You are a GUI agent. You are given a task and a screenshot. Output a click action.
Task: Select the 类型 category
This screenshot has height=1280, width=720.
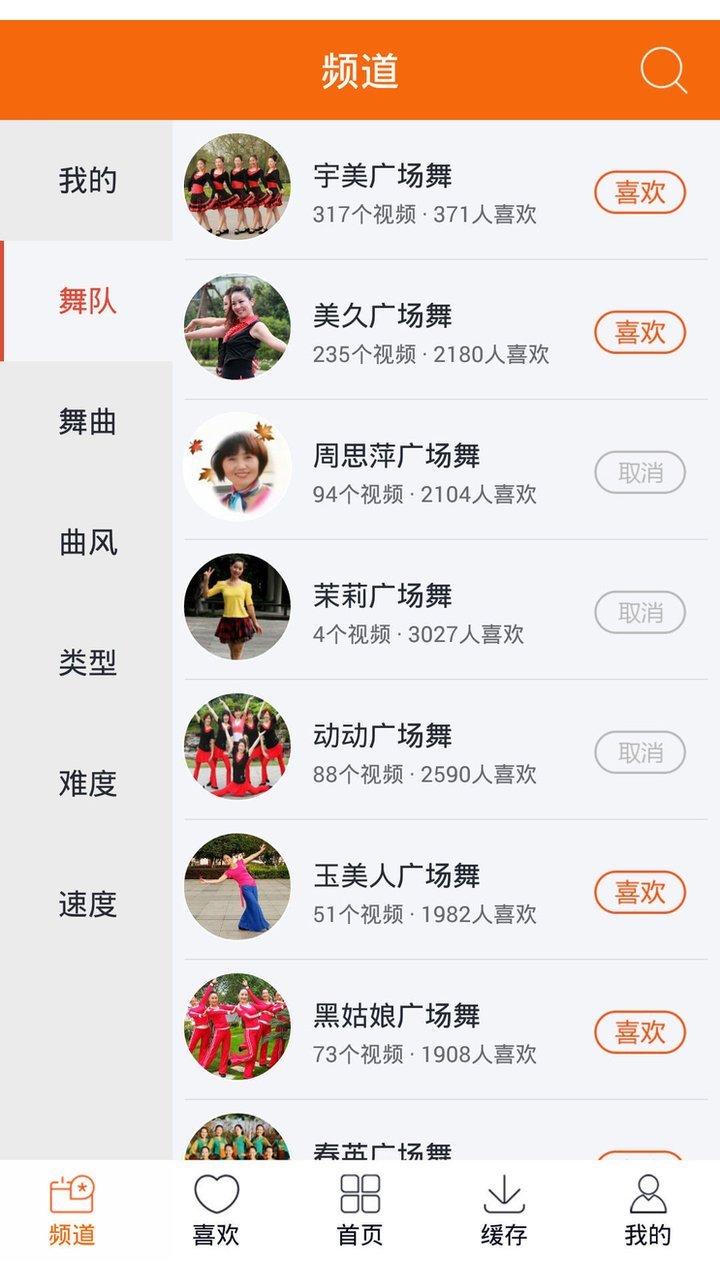click(87, 663)
